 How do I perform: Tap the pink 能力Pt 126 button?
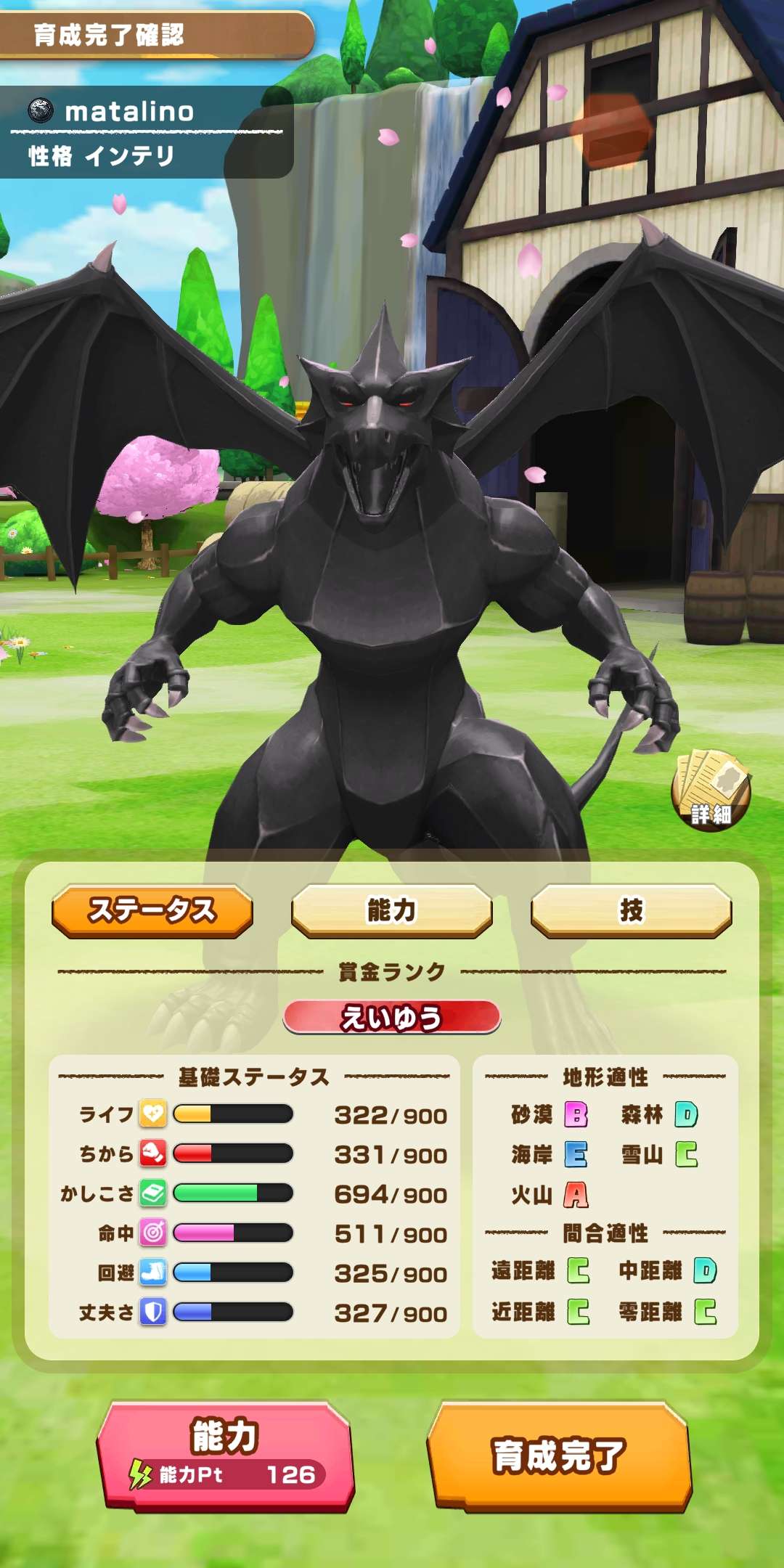tap(225, 1456)
